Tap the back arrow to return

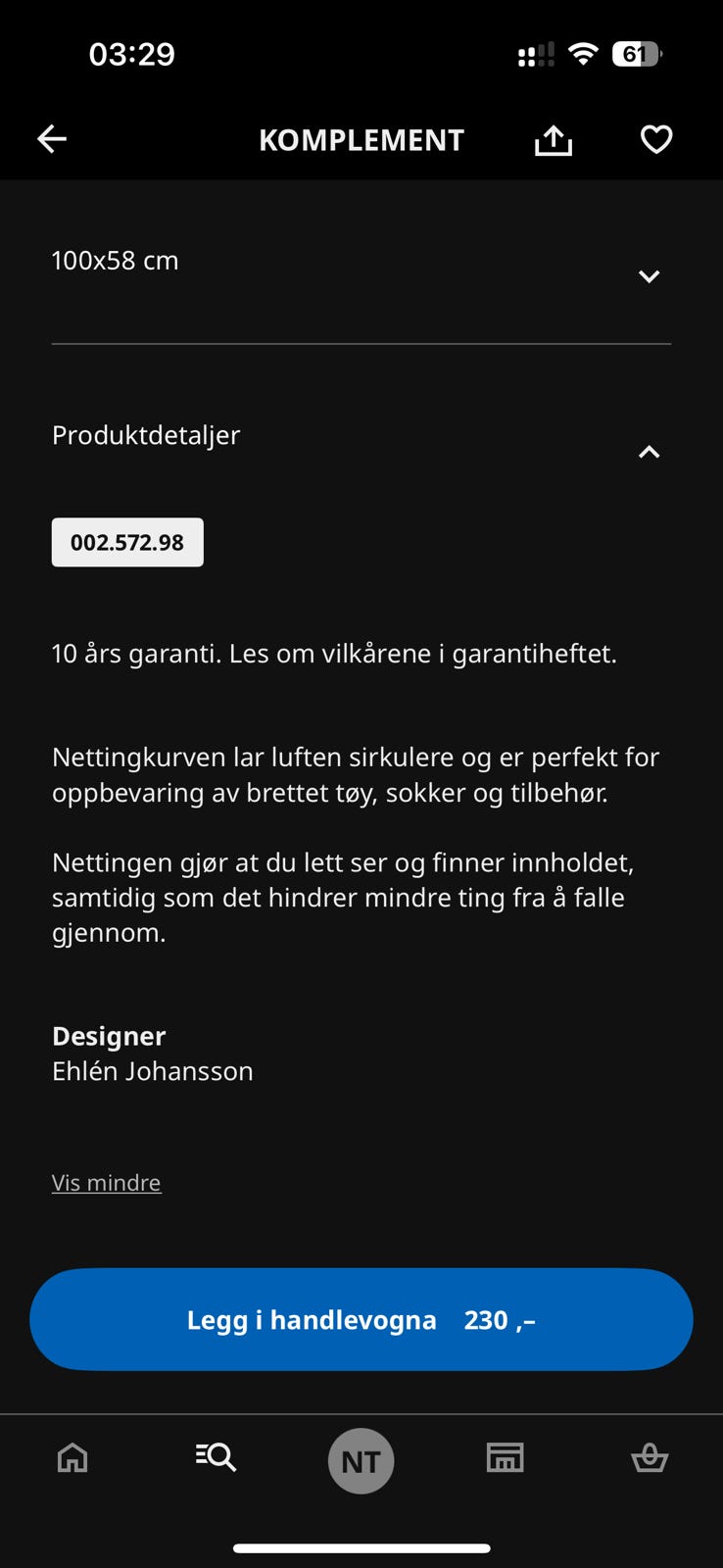pos(52,138)
